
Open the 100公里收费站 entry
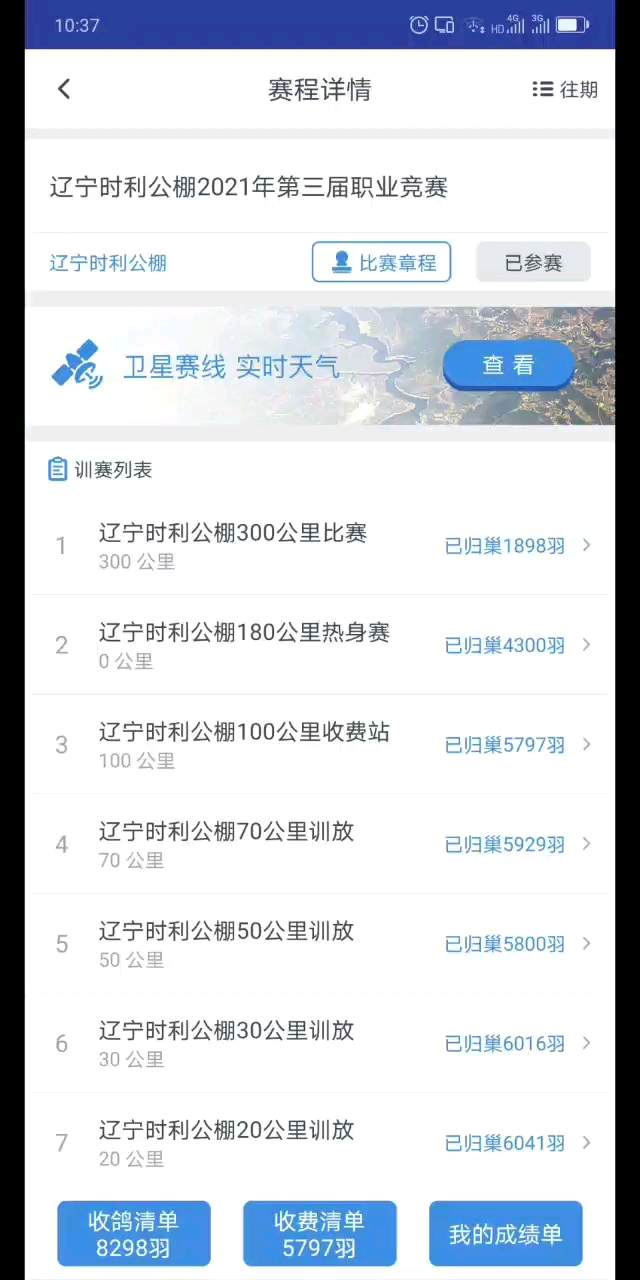click(320, 745)
